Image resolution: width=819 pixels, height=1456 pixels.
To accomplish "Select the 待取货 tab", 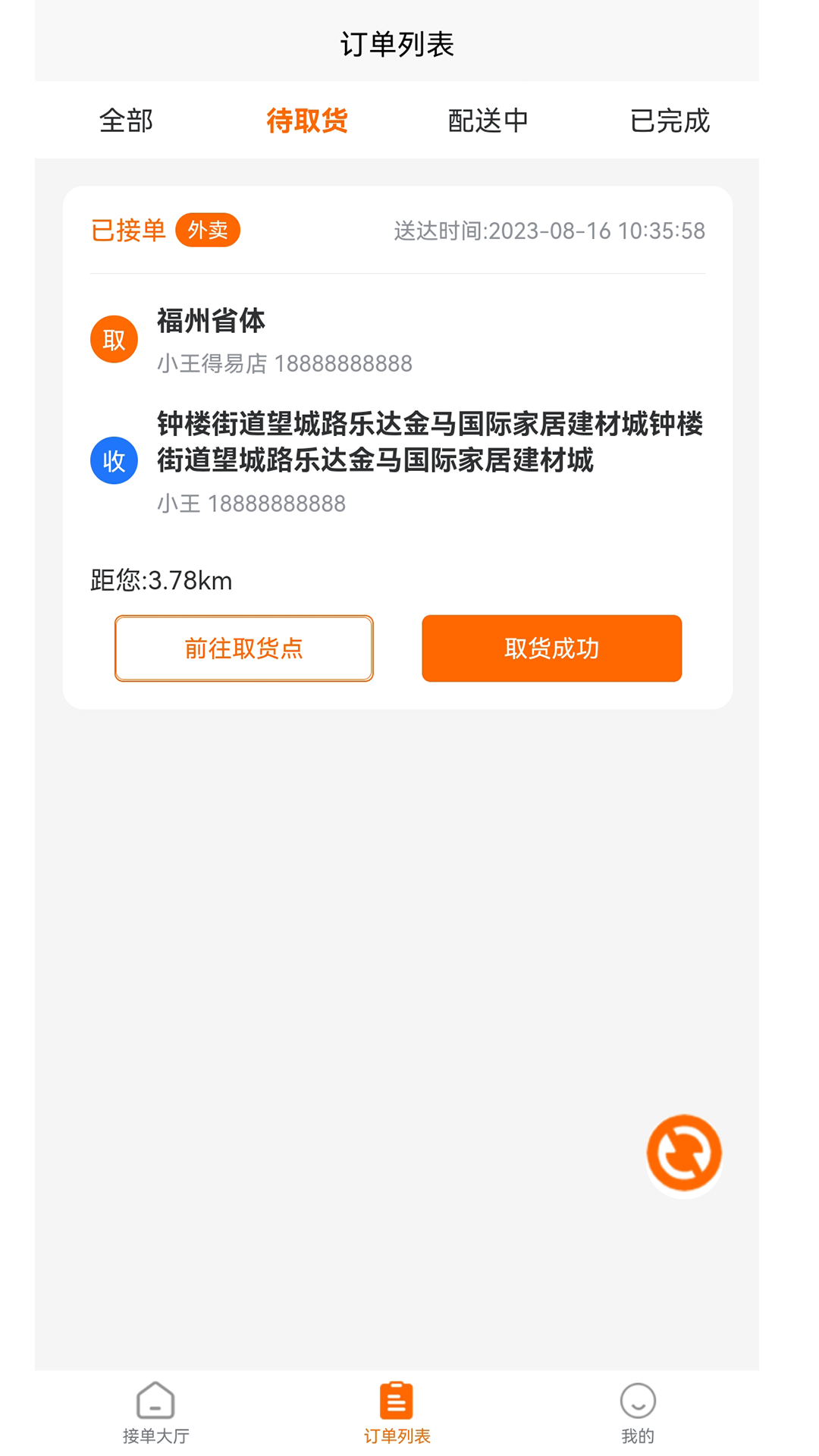I will (x=307, y=121).
